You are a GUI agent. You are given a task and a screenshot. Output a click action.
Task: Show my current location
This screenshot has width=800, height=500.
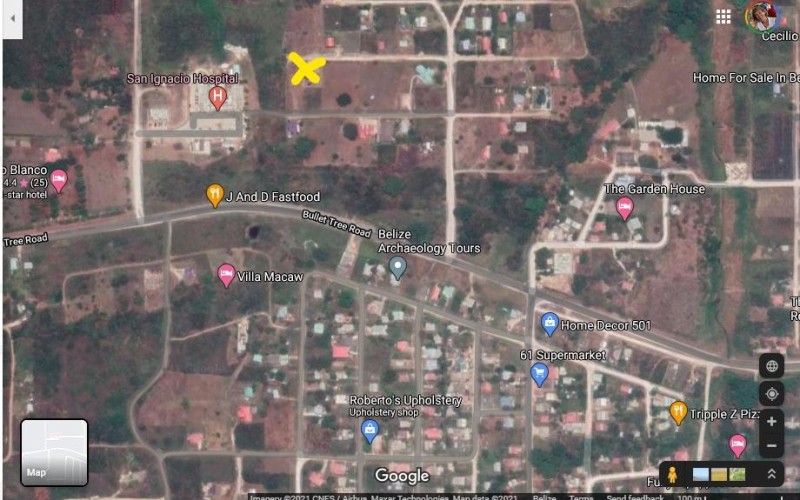[771, 394]
